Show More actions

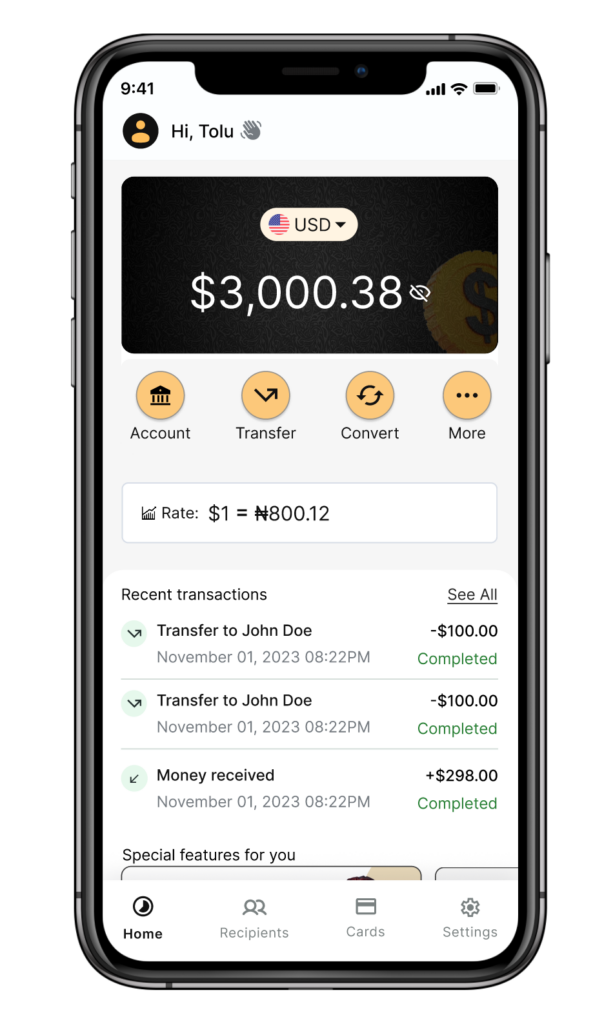click(467, 396)
